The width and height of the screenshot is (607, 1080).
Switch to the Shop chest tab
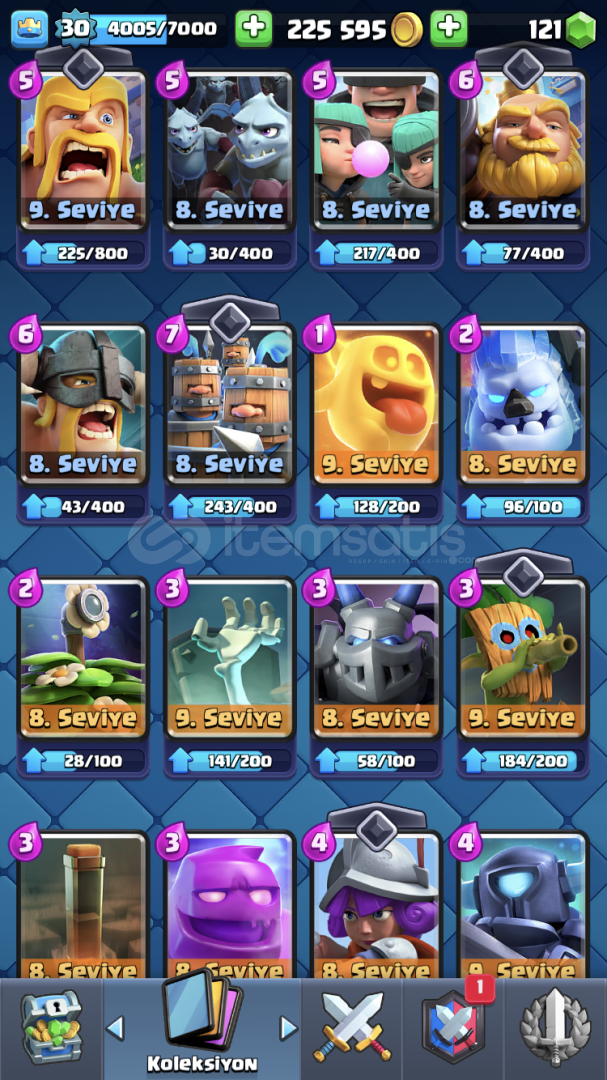[51, 1028]
